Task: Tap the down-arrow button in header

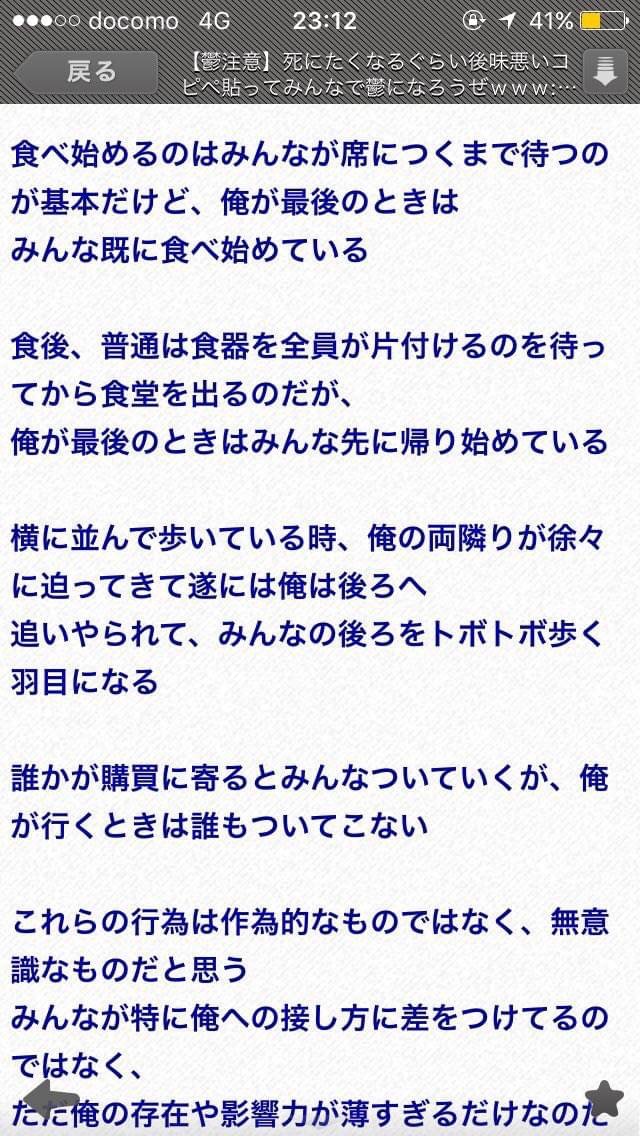Action: [605, 72]
